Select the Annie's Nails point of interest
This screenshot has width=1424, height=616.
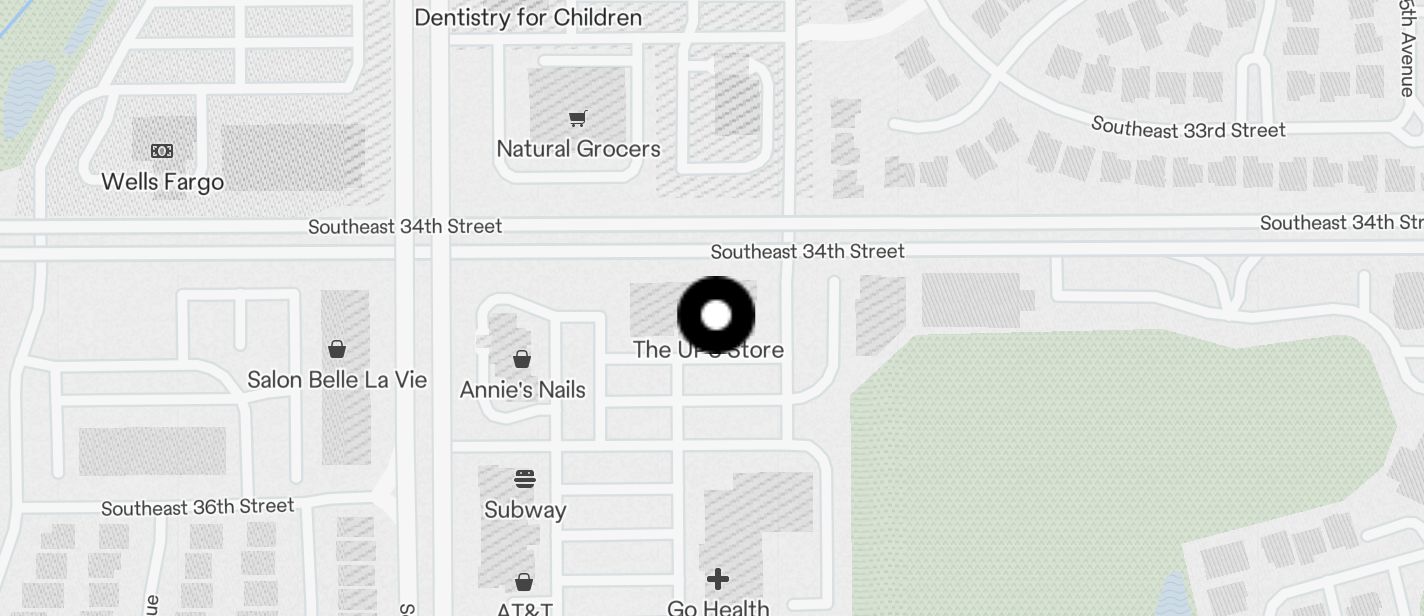[x=522, y=359]
